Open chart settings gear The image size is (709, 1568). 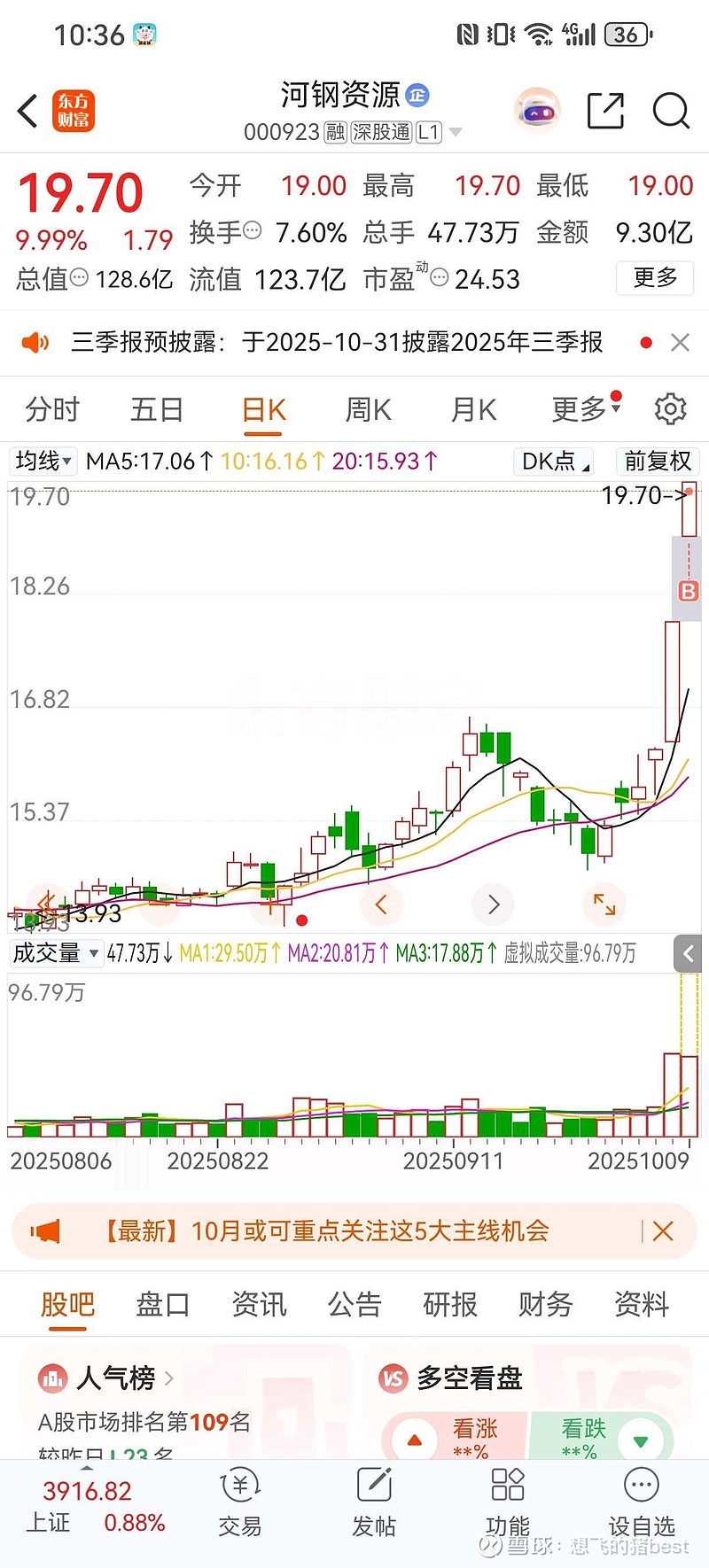pyautogui.click(x=670, y=408)
